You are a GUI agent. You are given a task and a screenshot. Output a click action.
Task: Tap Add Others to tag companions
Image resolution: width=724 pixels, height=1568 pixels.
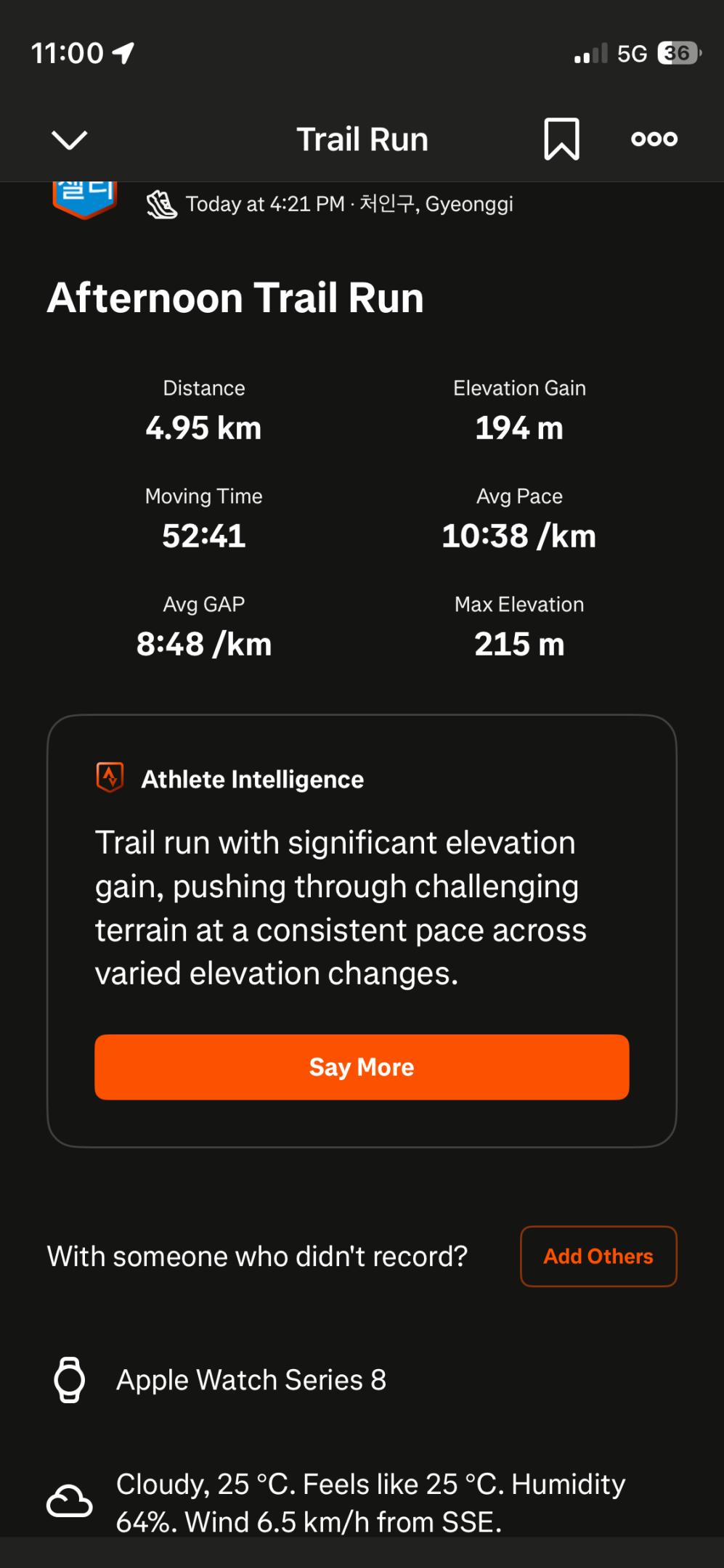598,1256
